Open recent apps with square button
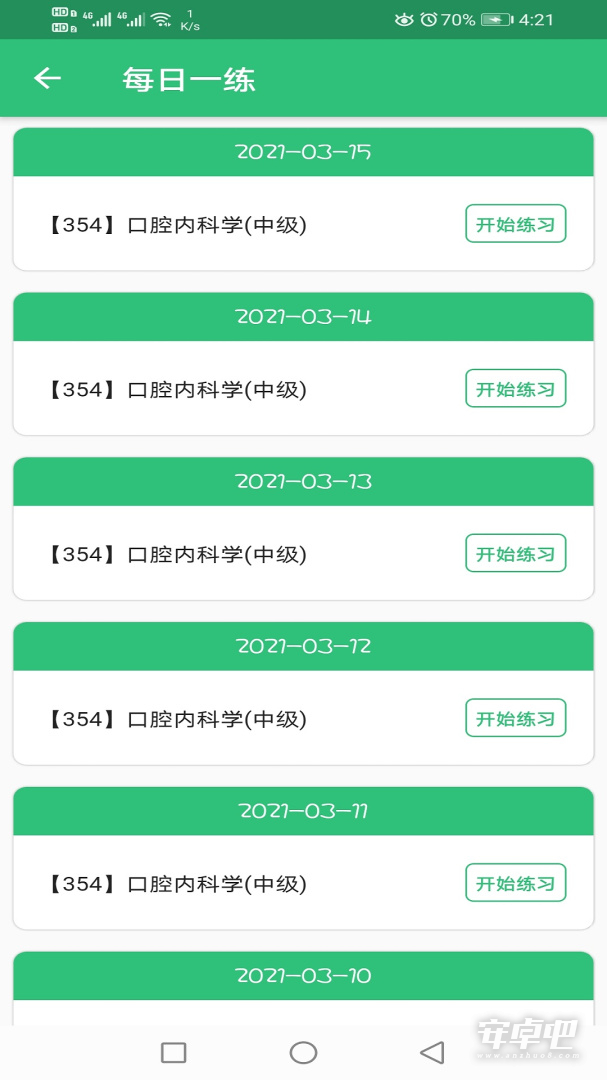The image size is (607, 1080). pos(174,1052)
